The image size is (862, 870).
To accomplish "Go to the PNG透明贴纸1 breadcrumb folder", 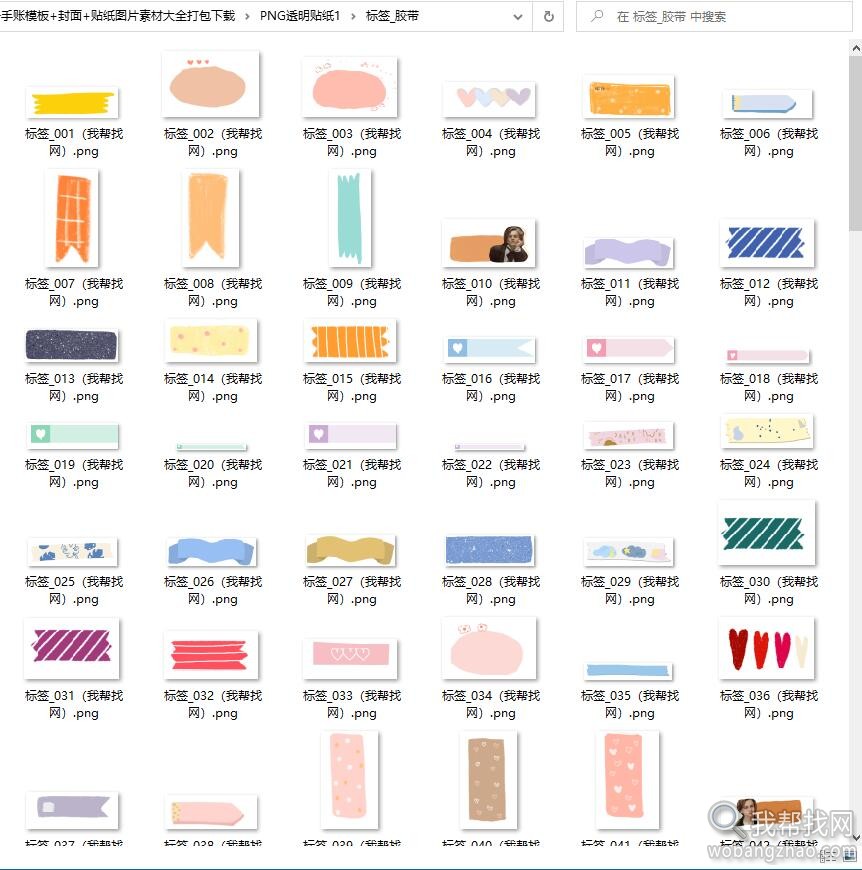I will point(299,17).
